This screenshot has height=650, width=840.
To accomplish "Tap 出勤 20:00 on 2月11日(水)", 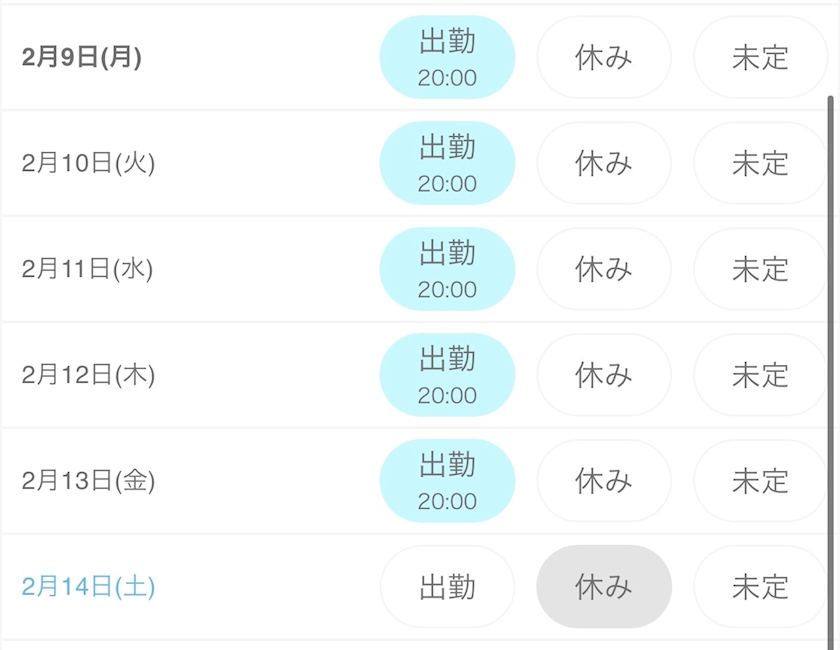I will [447, 269].
